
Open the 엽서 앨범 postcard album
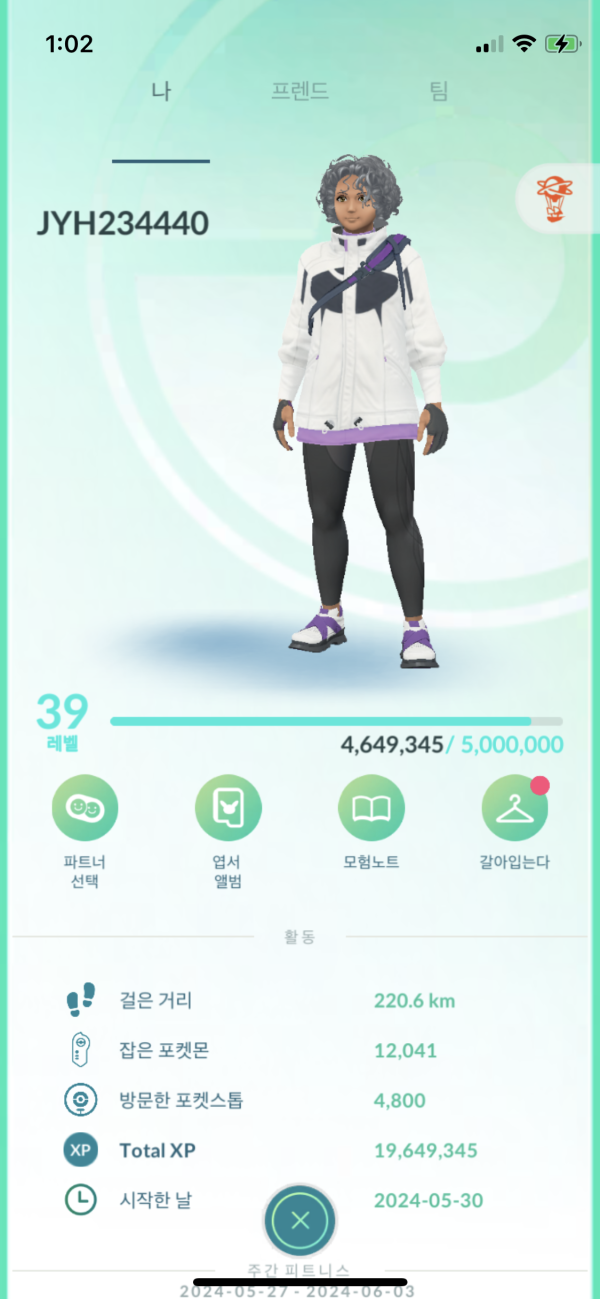coord(228,808)
